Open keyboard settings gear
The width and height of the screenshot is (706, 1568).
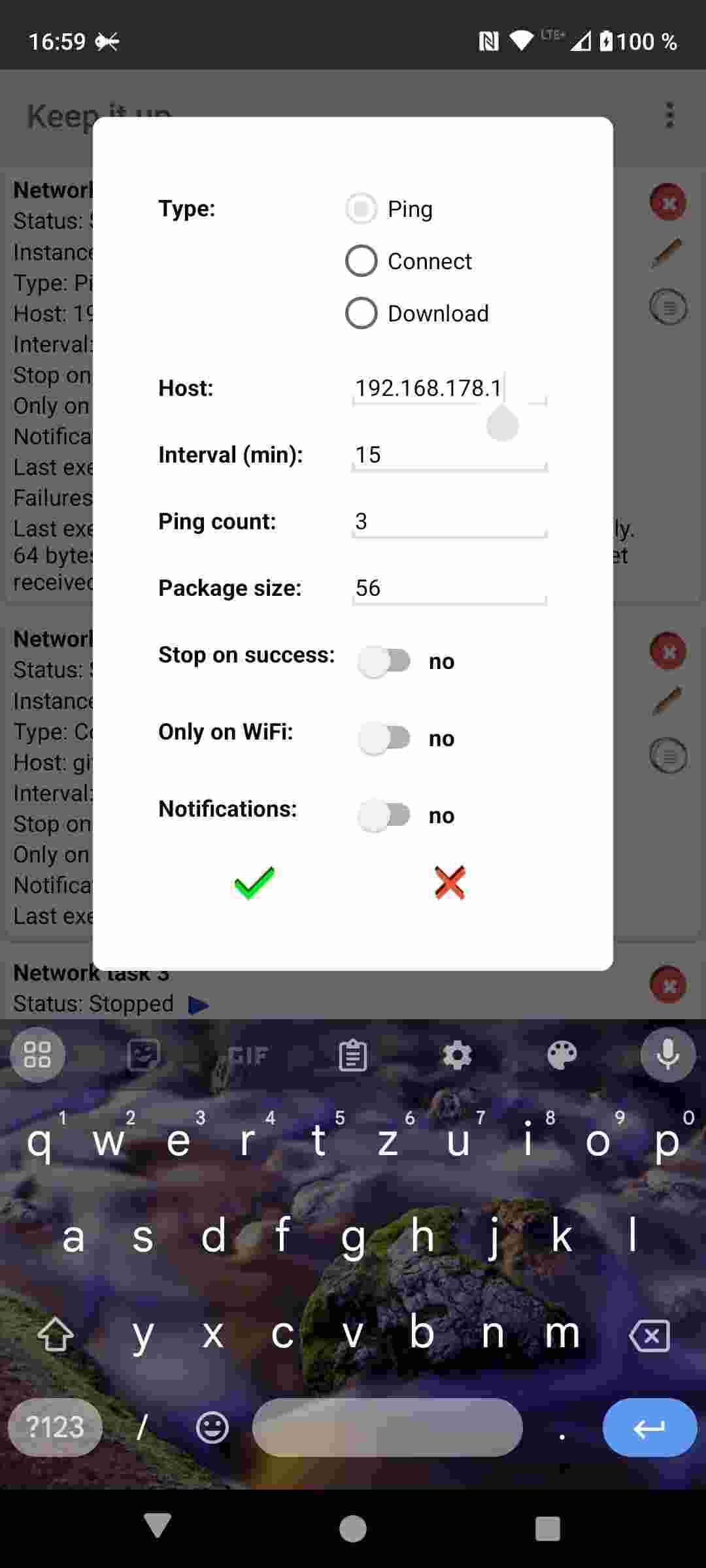click(x=458, y=1053)
